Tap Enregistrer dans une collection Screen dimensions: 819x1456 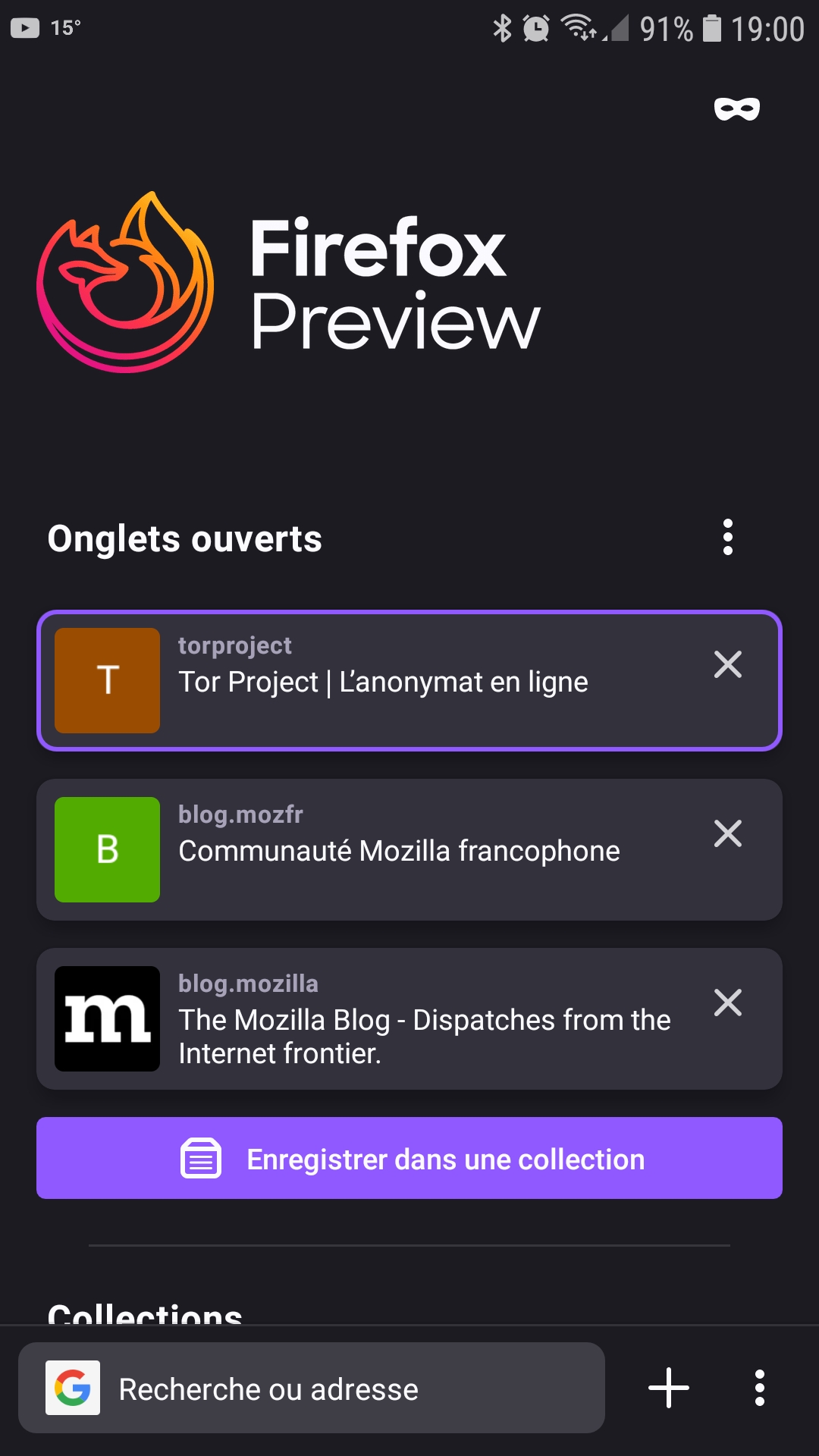pos(409,1158)
